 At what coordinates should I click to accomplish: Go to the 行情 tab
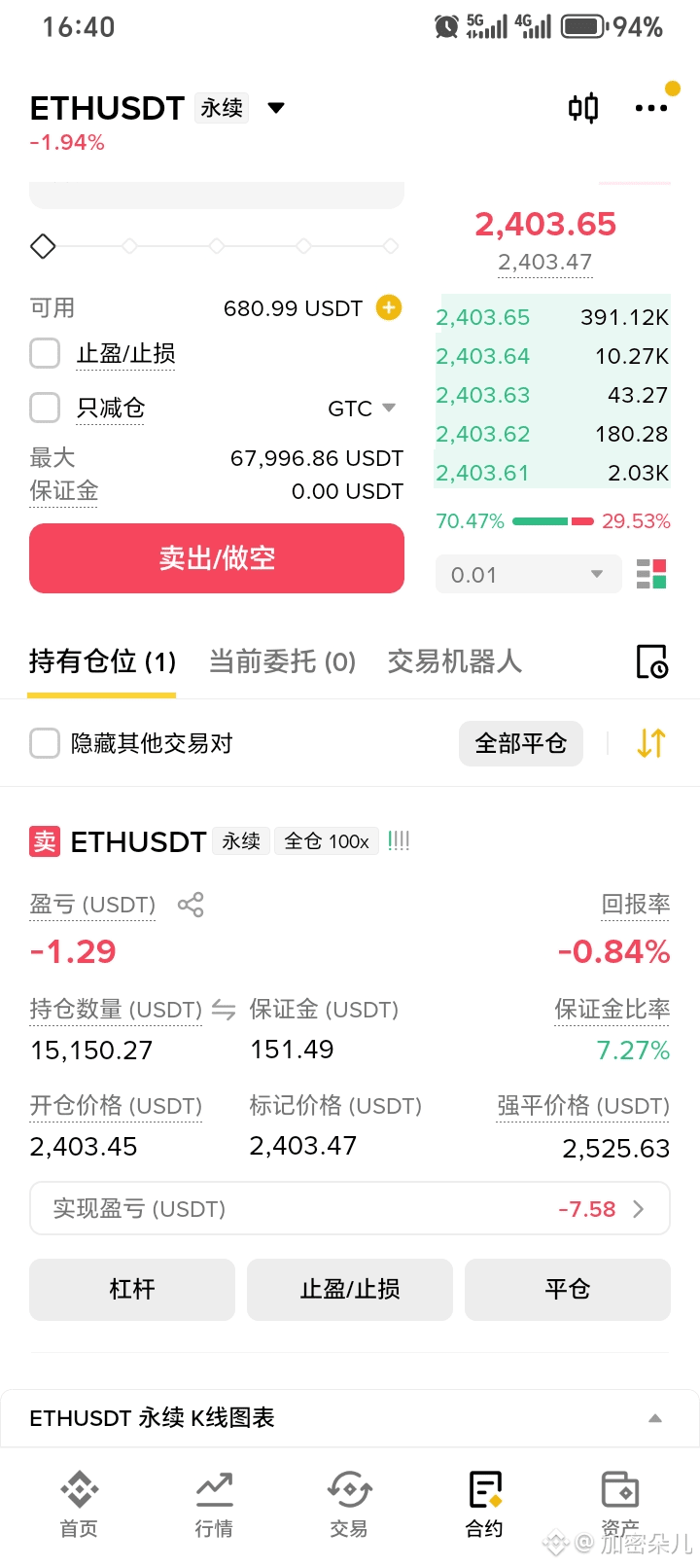click(214, 1505)
